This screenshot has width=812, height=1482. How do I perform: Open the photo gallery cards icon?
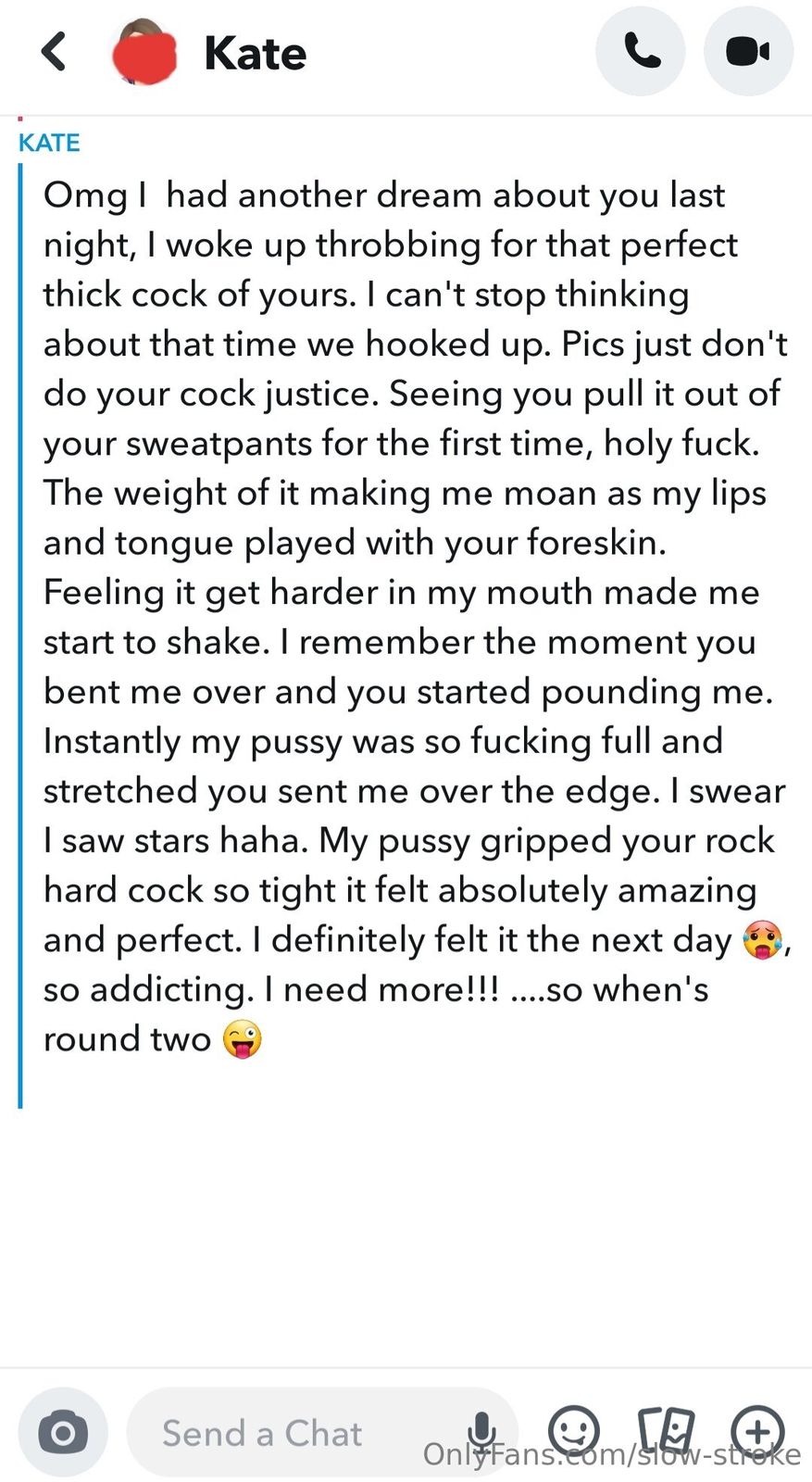click(x=666, y=1430)
